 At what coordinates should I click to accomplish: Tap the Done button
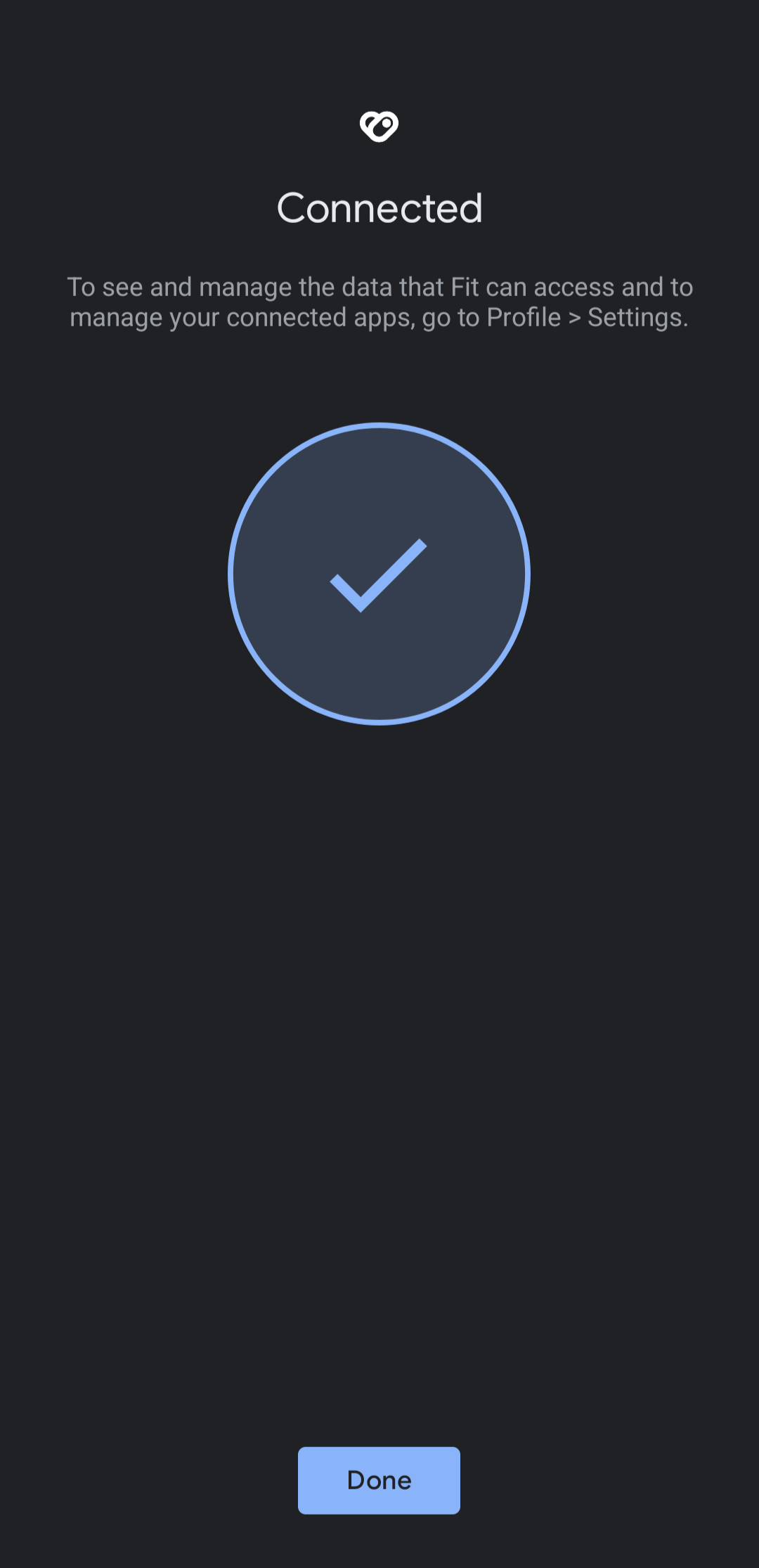[379, 1480]
